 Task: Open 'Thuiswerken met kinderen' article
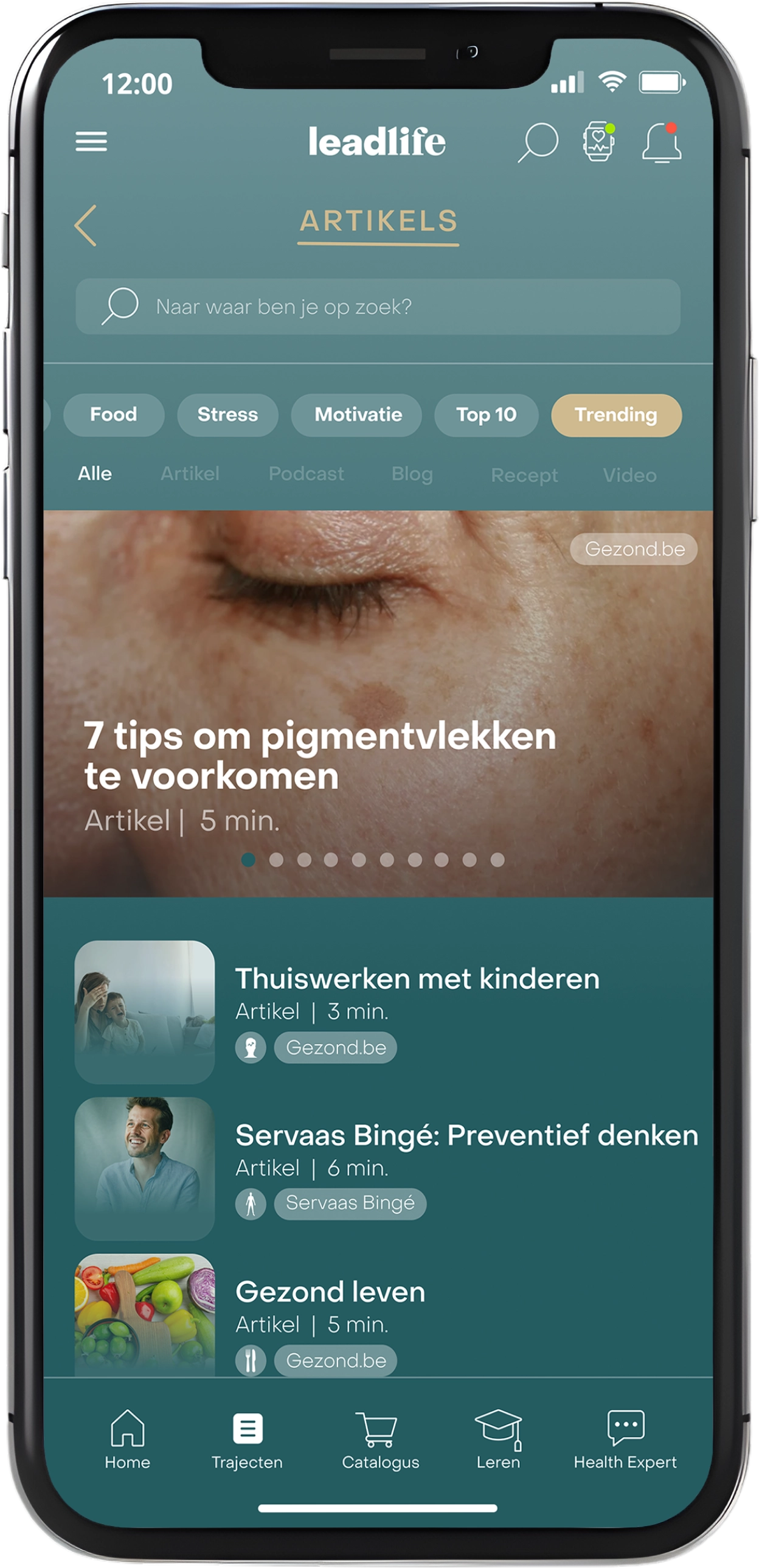[x=417, y=979]
